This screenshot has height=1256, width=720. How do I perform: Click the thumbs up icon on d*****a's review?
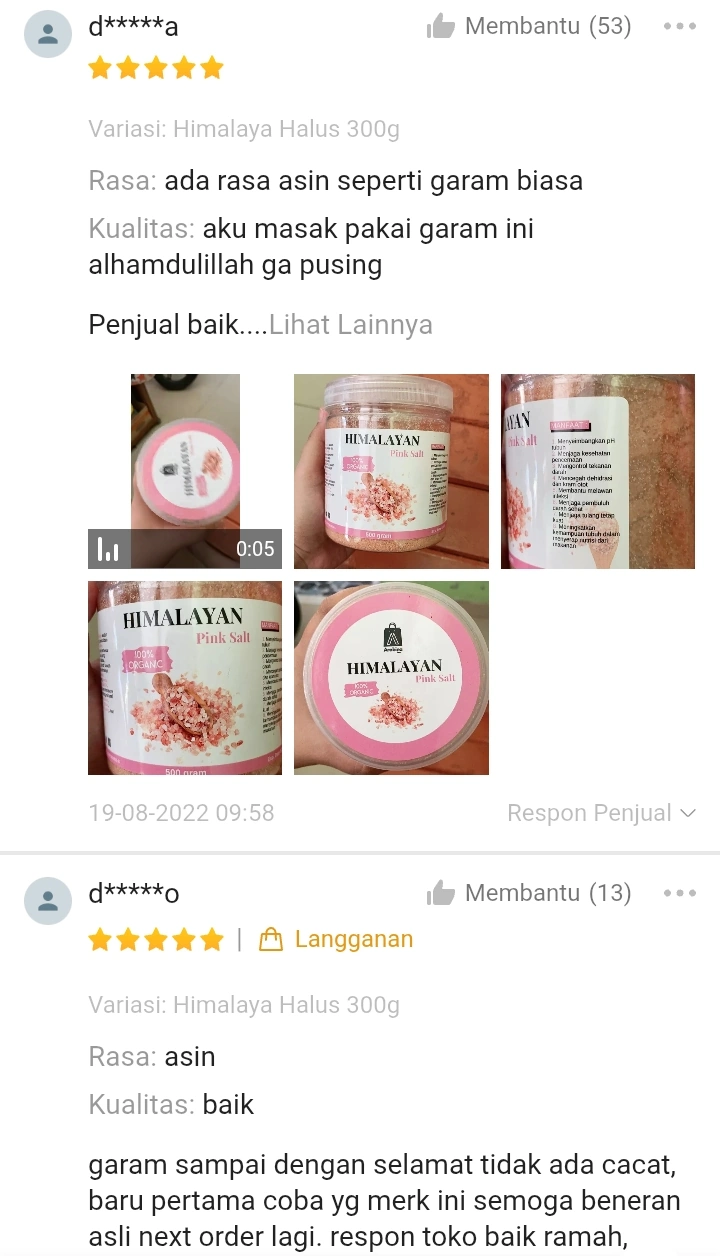pos(439,26)
